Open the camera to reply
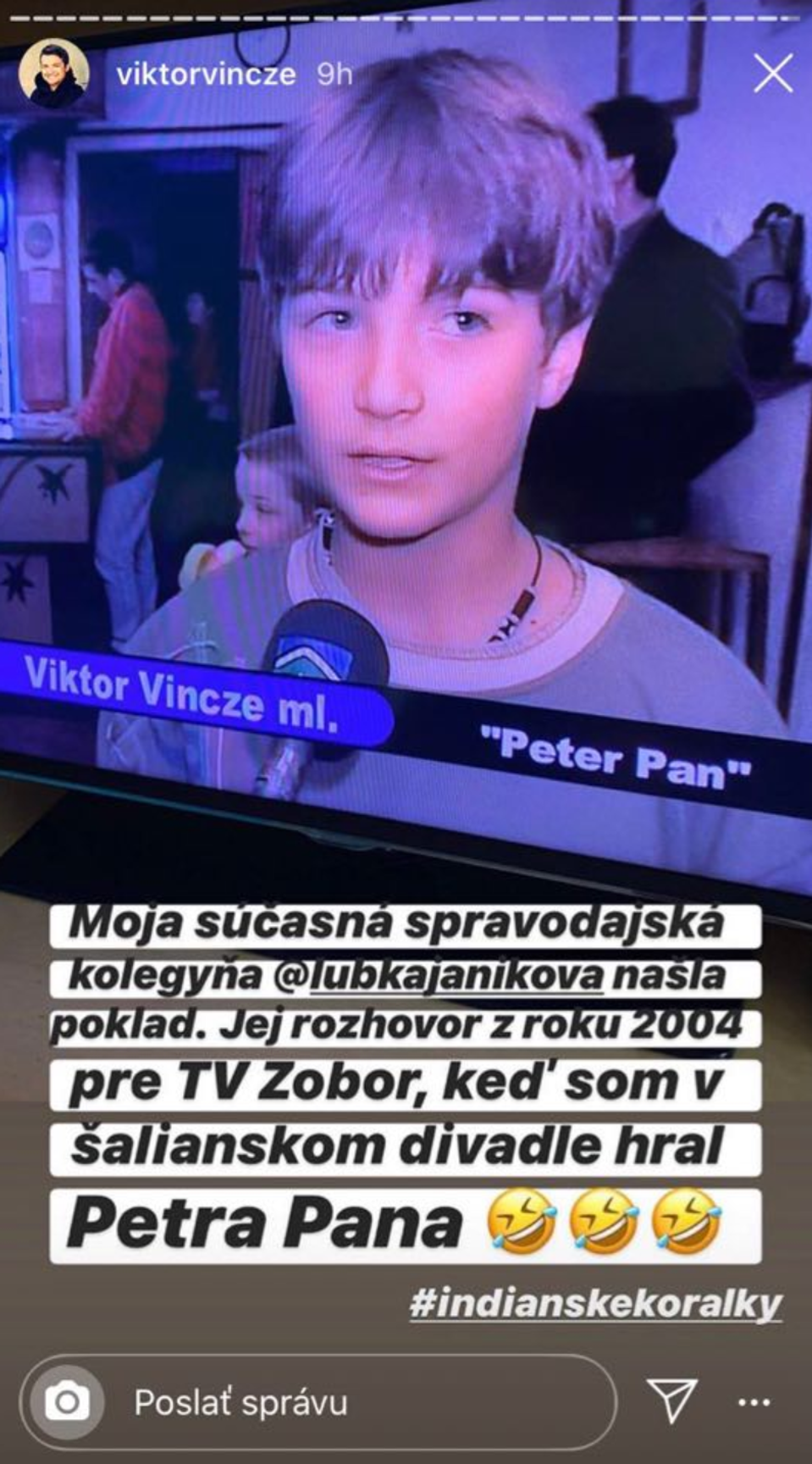The height and width of the screenshot is (1464, 812). coord(67,1403)
